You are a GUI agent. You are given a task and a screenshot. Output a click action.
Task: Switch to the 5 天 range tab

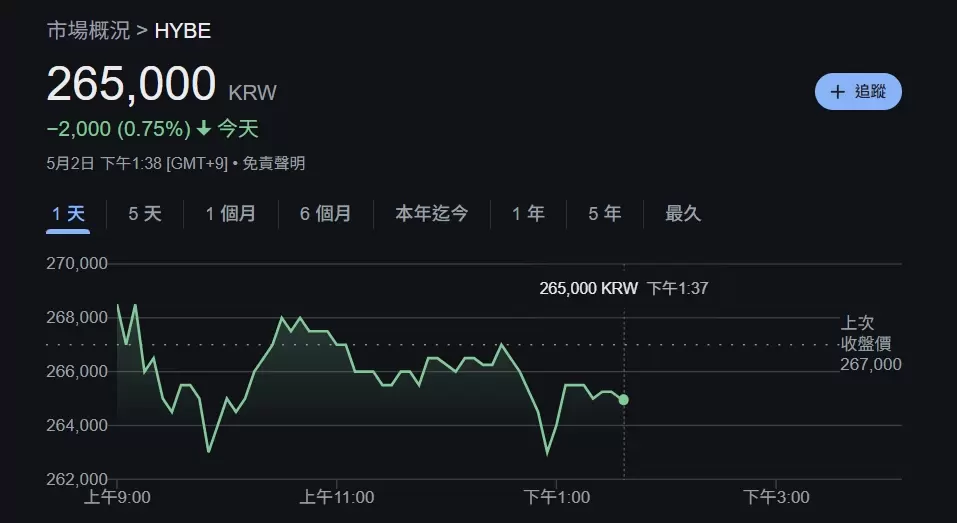(x=145, y=213)
